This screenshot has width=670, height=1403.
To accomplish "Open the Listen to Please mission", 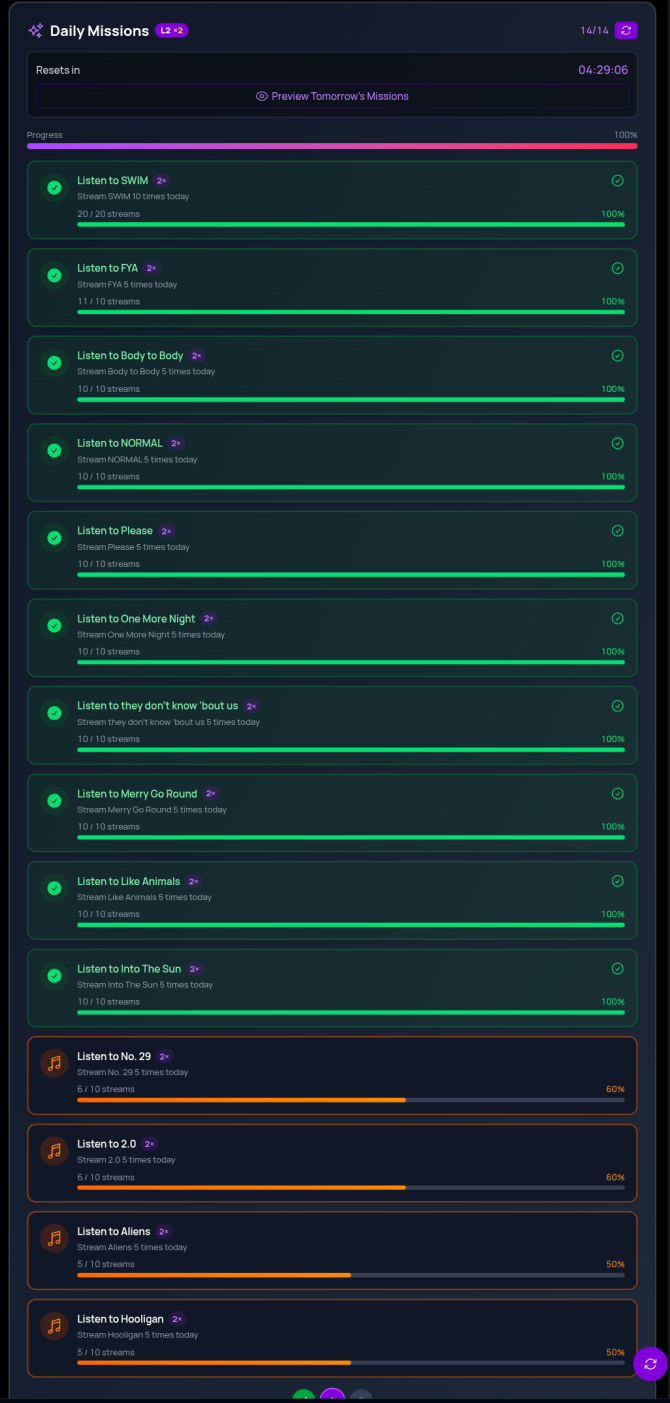I will pos(332,550).
